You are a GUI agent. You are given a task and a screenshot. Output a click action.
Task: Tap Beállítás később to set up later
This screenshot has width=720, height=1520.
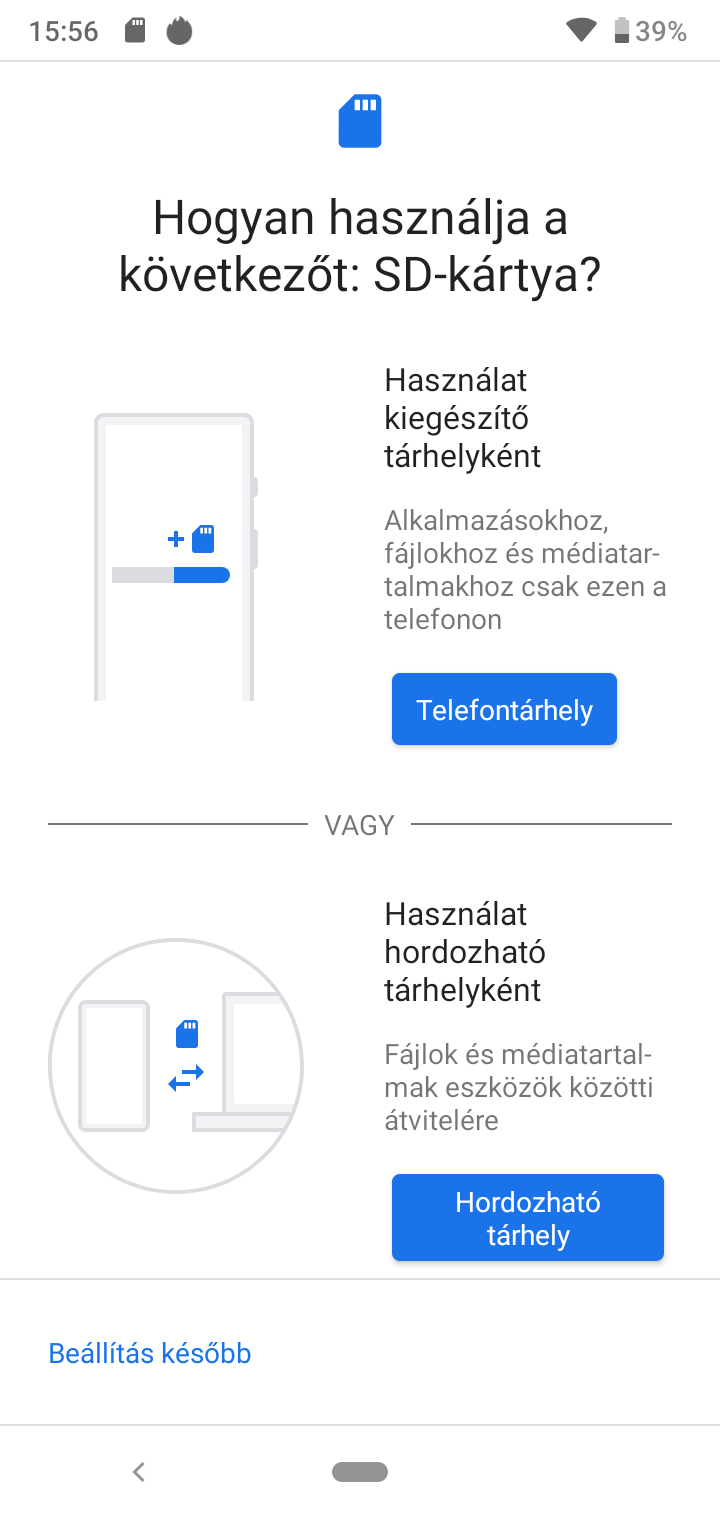(150, 1353)
